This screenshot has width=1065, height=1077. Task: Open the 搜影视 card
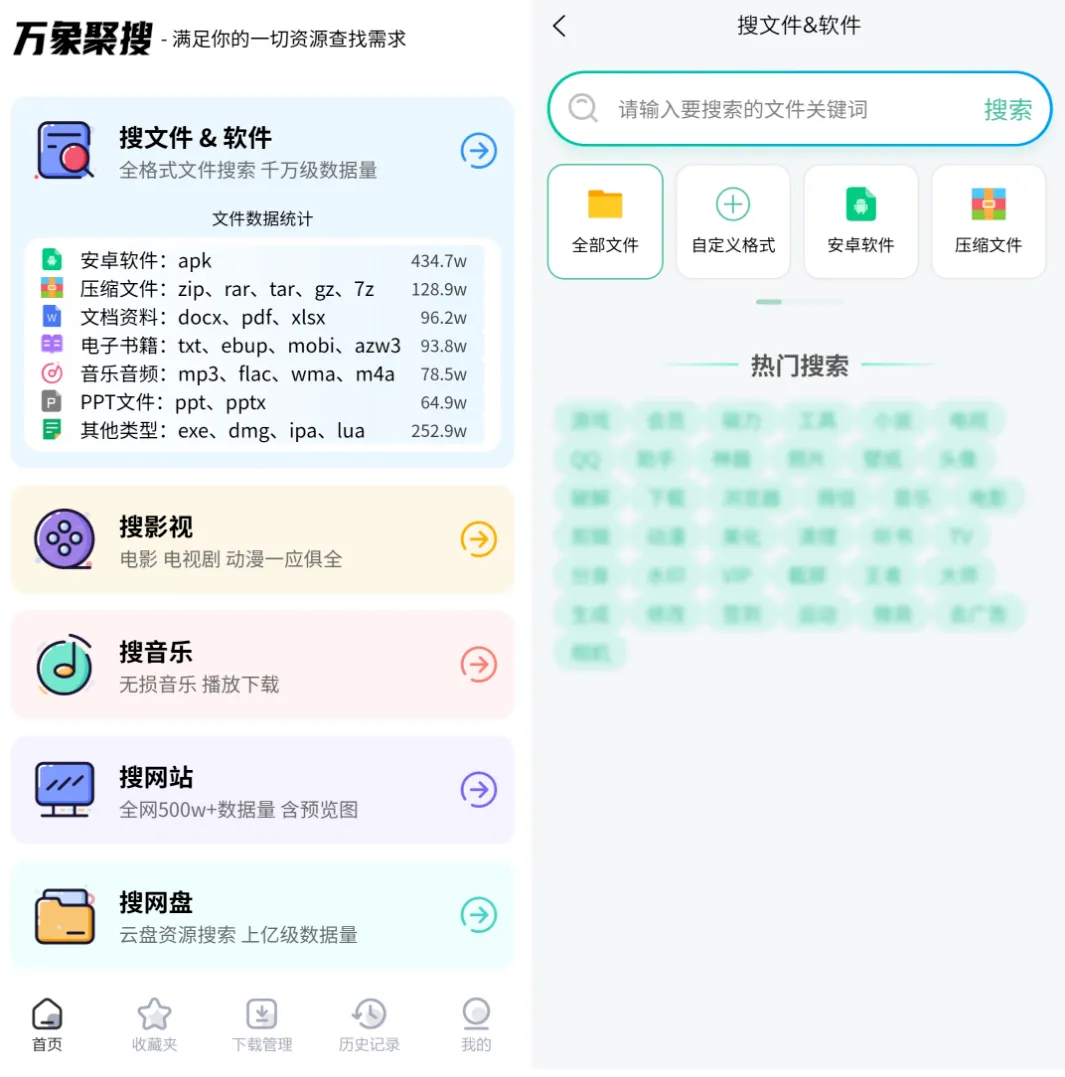262,540
